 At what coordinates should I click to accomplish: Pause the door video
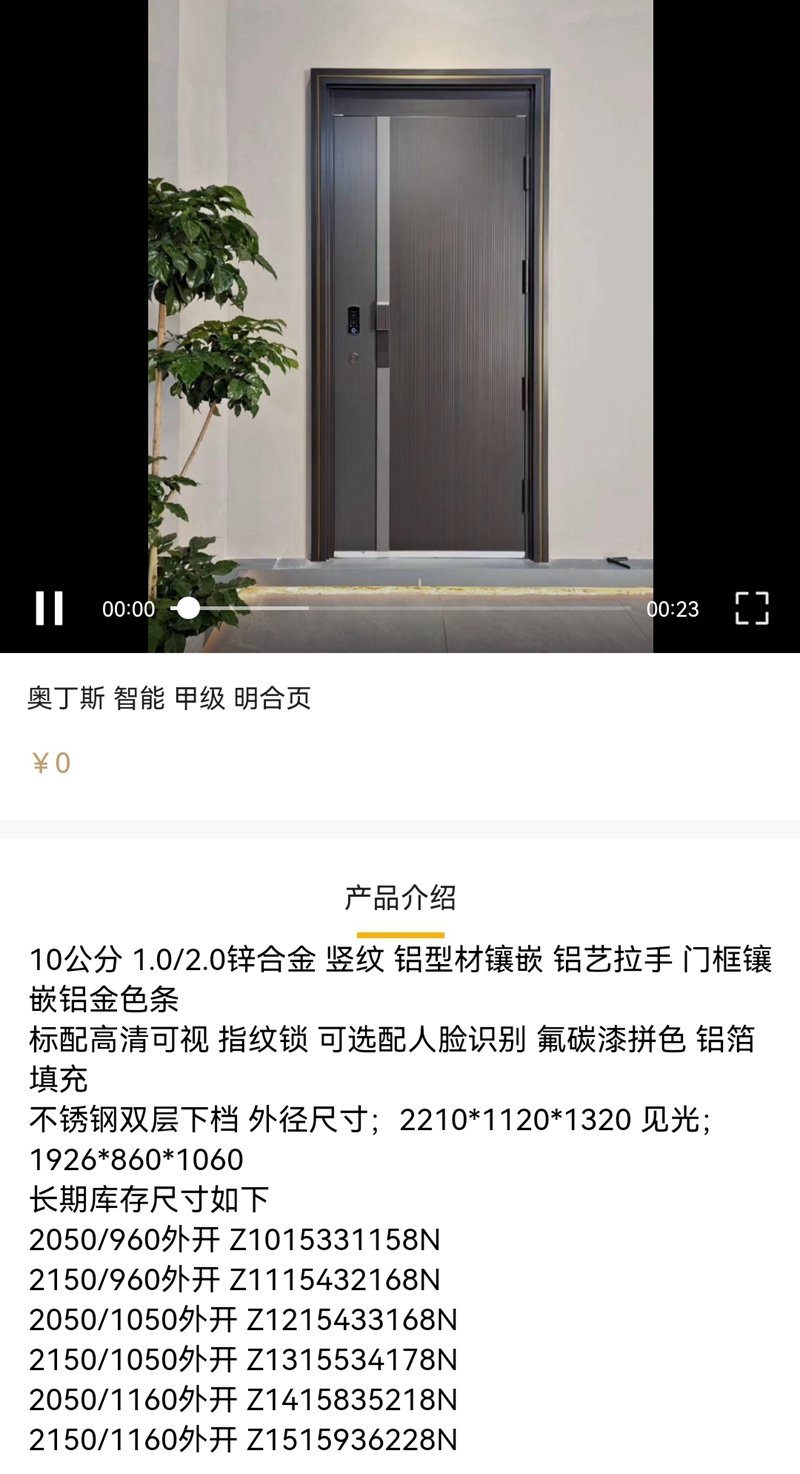49,608
